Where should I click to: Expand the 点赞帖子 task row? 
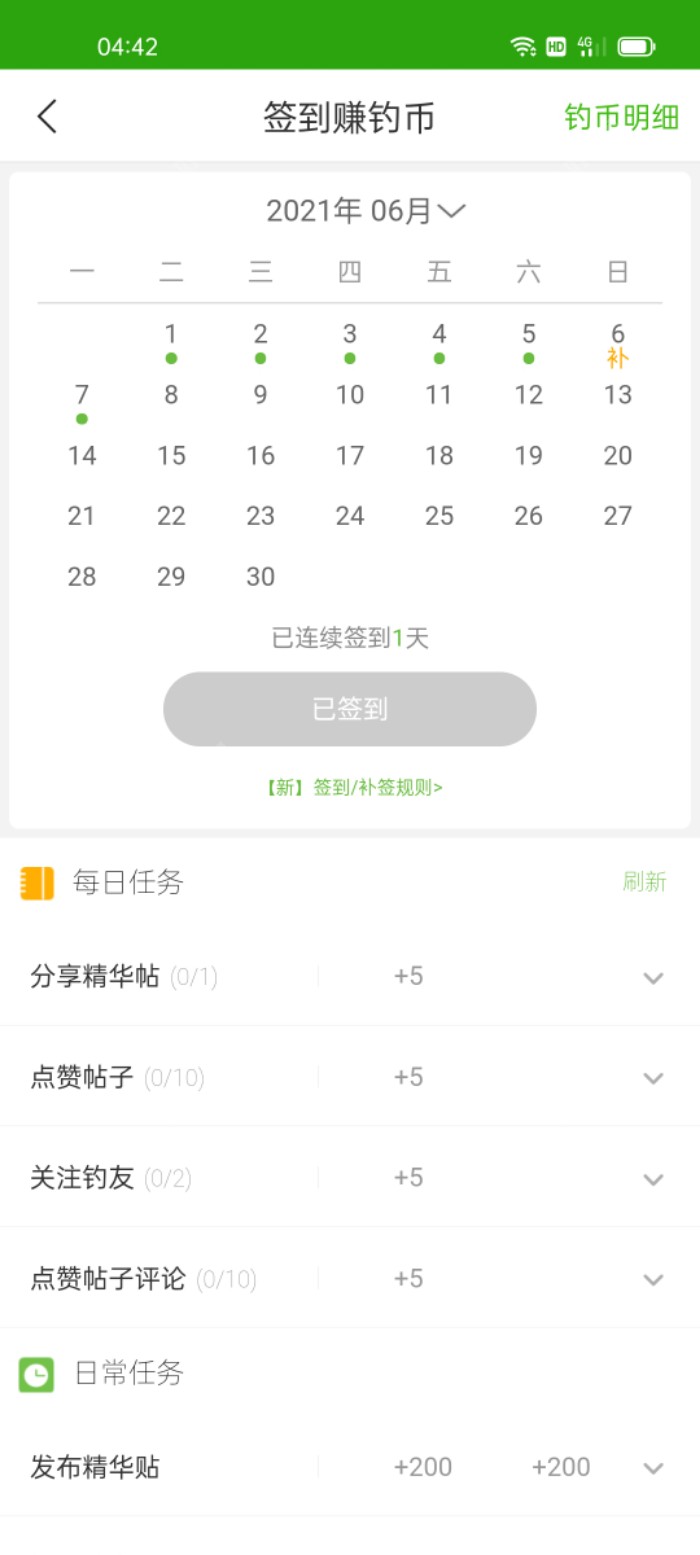tap(653, 1078)
